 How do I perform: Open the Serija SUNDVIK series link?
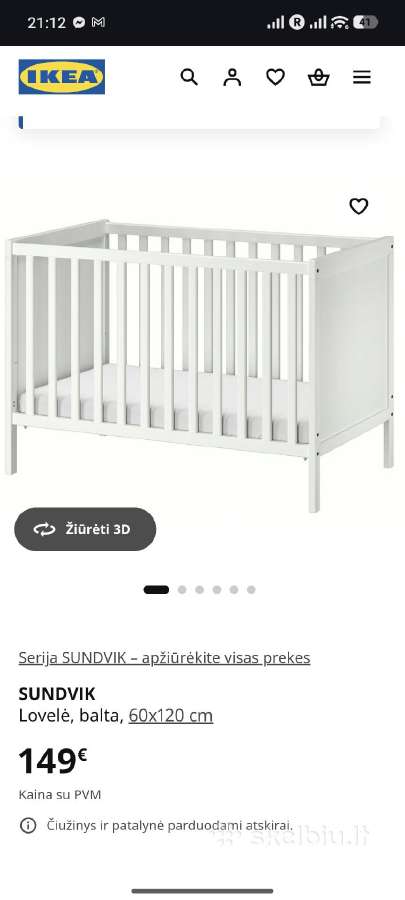pos(164,658)
